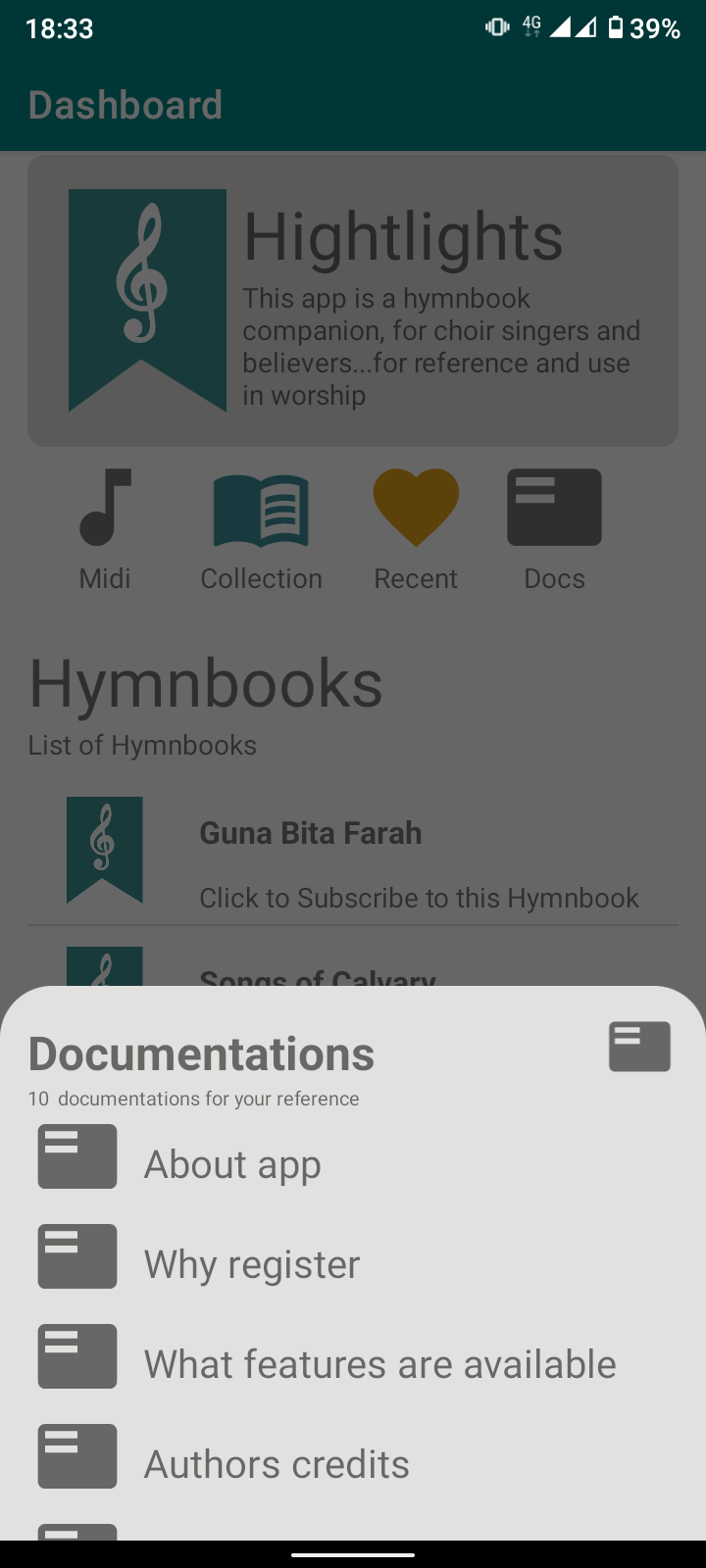Image resolution: width=706 pixels, height=1568 pixels.
Task: Open What features are available document
Action: pos(379,1364)
